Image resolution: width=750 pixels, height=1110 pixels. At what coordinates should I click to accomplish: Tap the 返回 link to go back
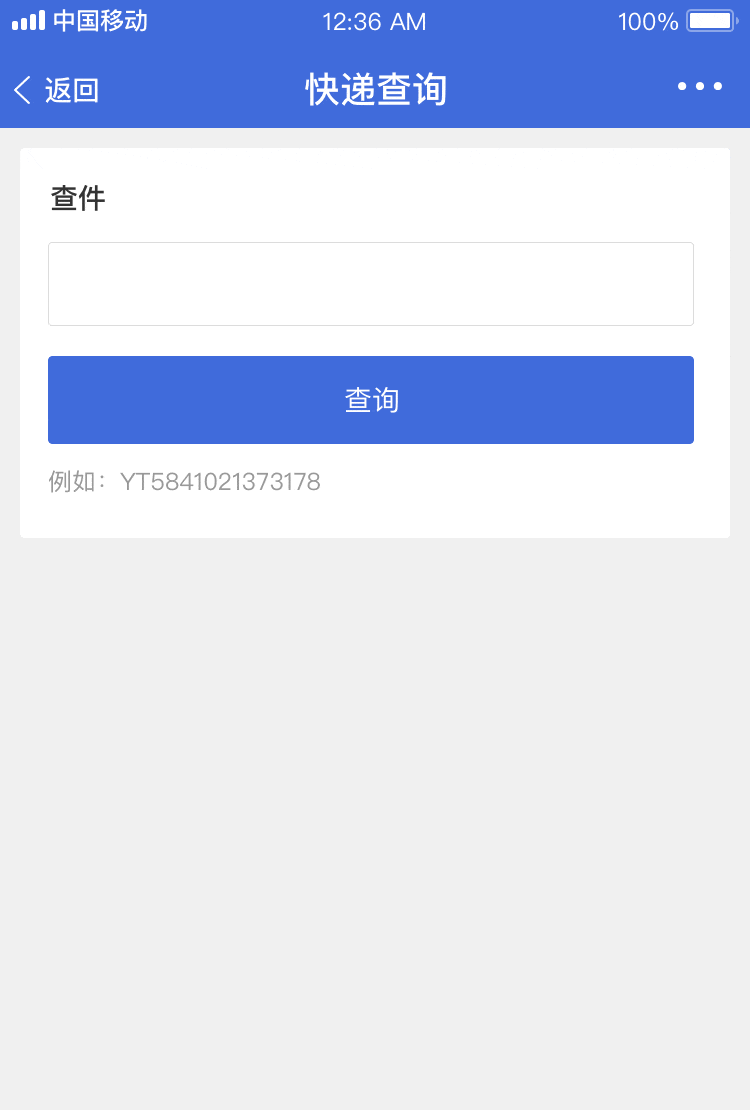click(70, 90)
